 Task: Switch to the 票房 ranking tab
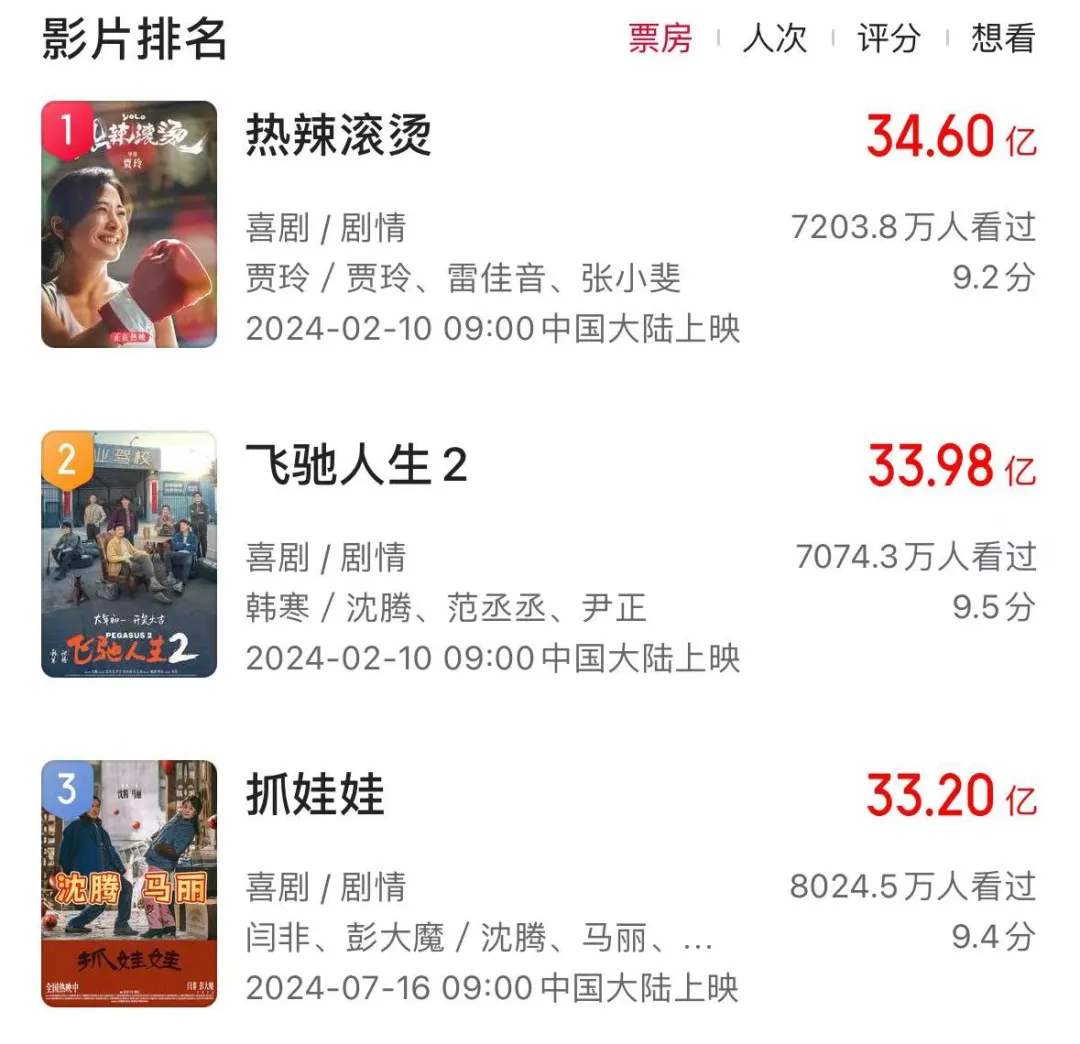[x=660, y=39]
